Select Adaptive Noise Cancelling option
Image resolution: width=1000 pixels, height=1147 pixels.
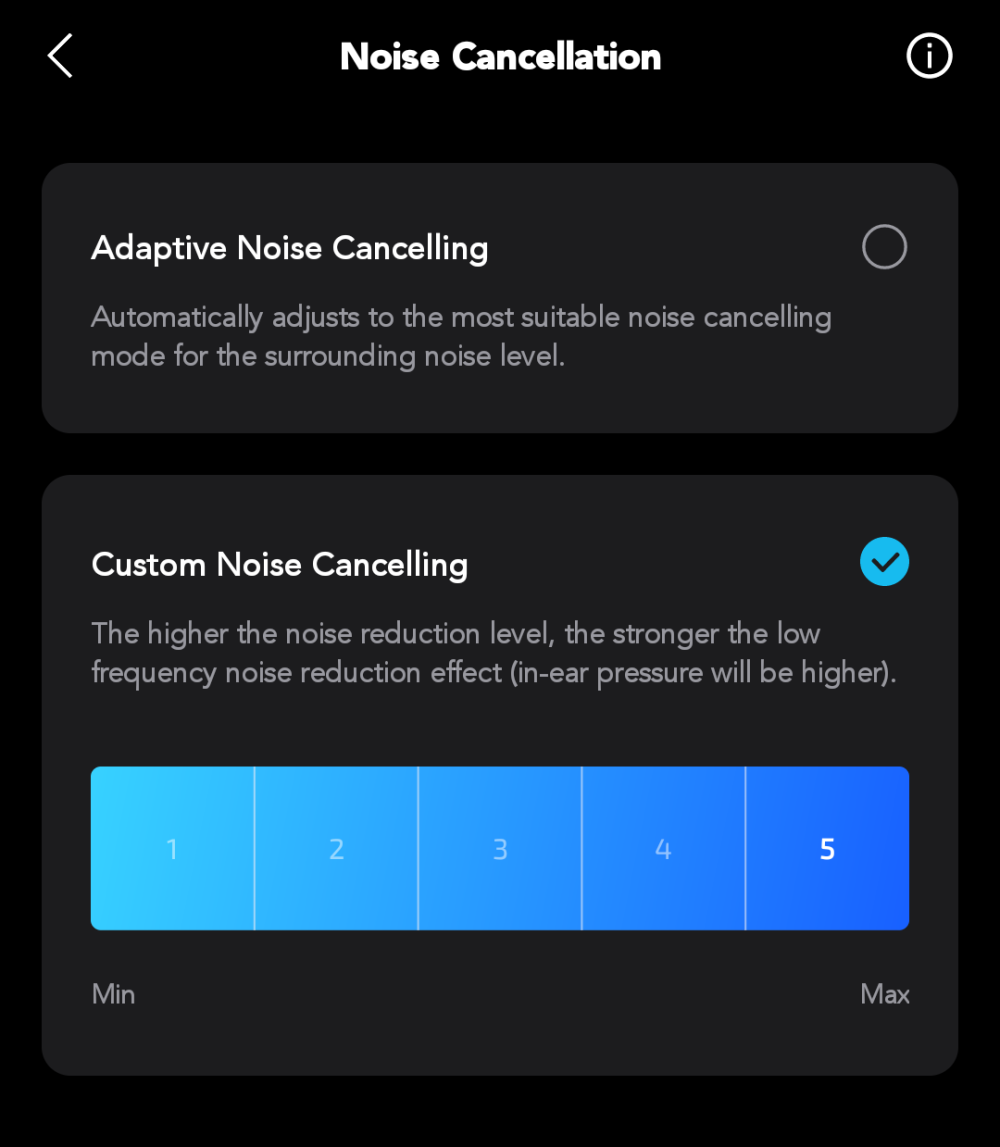click(x=884, y=247)
